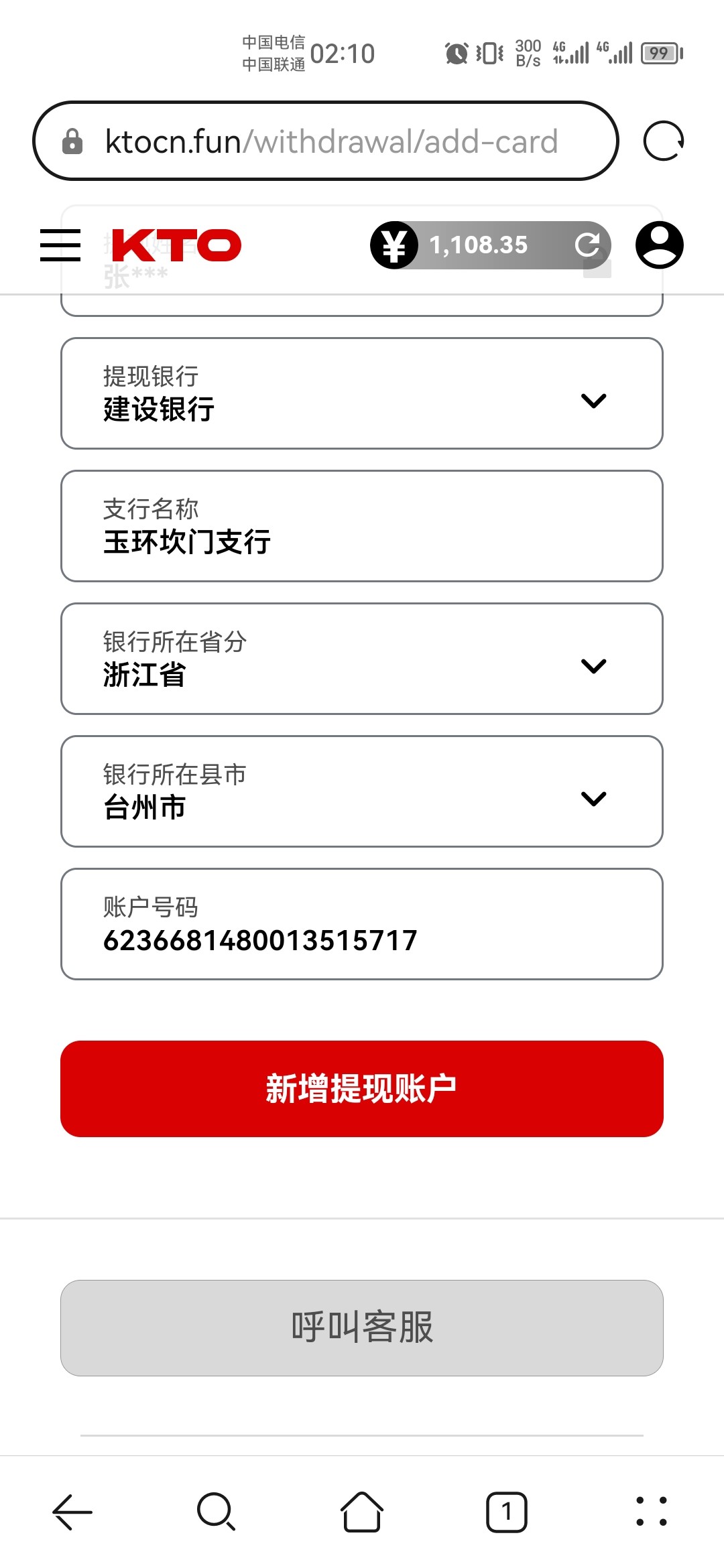The height and width of the screenshot is (1568, 724).
Task: Click the yuan currency symbol icon
Action: pyautogui.click(x=394, y=245)
